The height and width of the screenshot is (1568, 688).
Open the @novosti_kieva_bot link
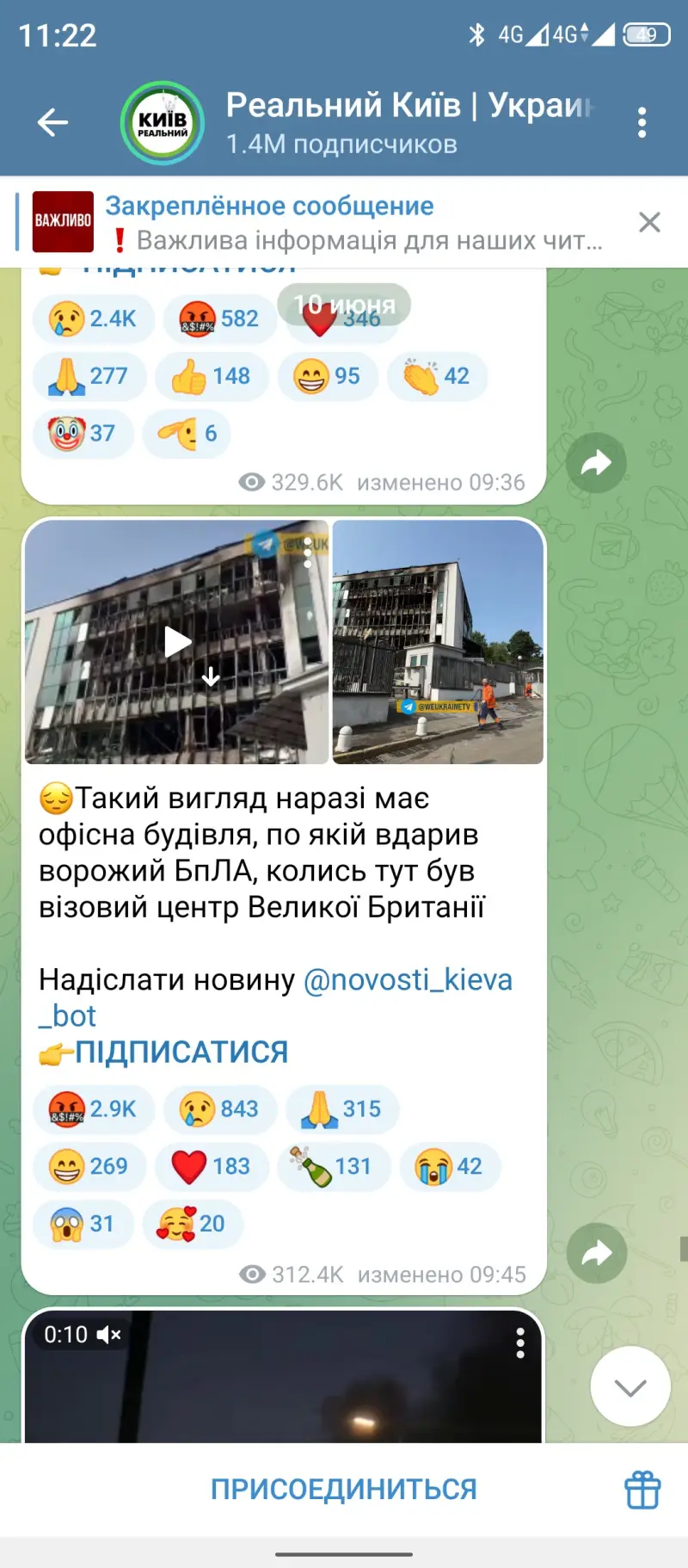(275, 997)
